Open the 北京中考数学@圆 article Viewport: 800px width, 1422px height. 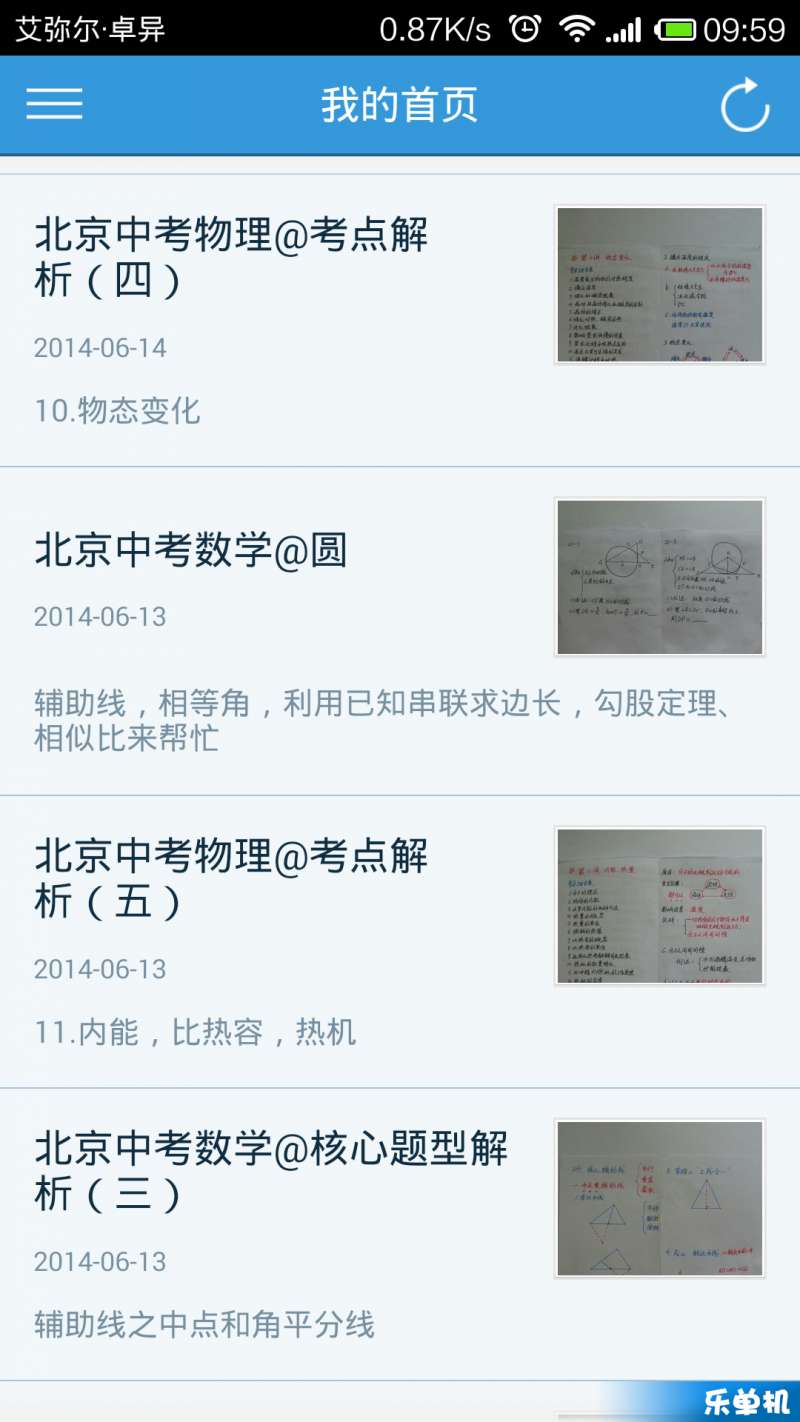point(400,631)
